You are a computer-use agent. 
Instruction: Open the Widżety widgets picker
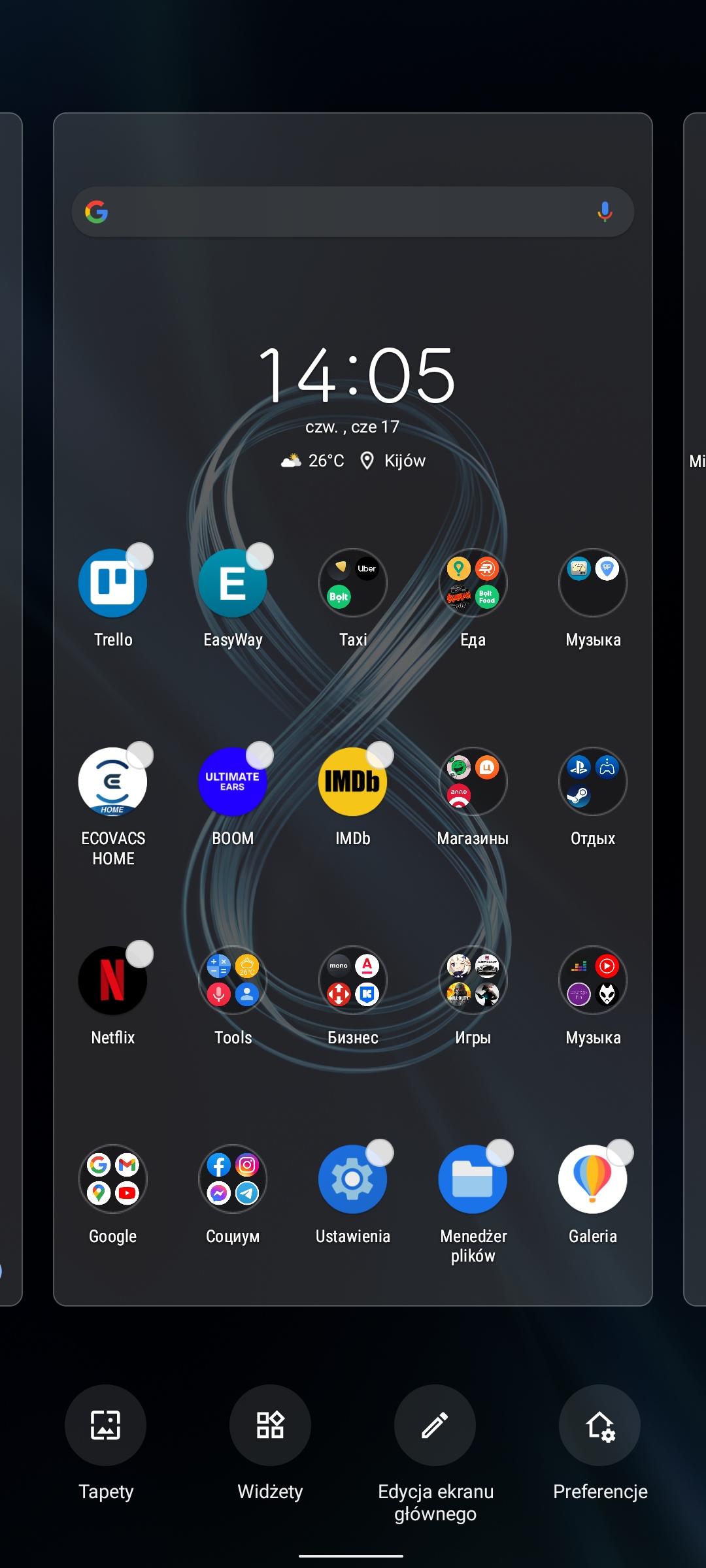[x=270, y=1425]
